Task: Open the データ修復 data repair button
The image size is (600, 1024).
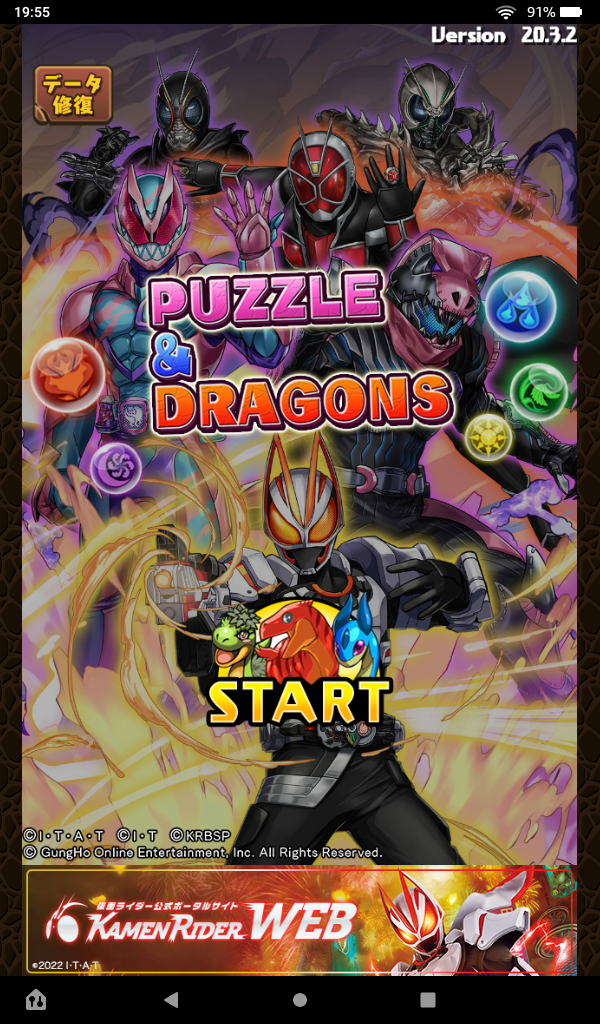Action: click(73, 94)
